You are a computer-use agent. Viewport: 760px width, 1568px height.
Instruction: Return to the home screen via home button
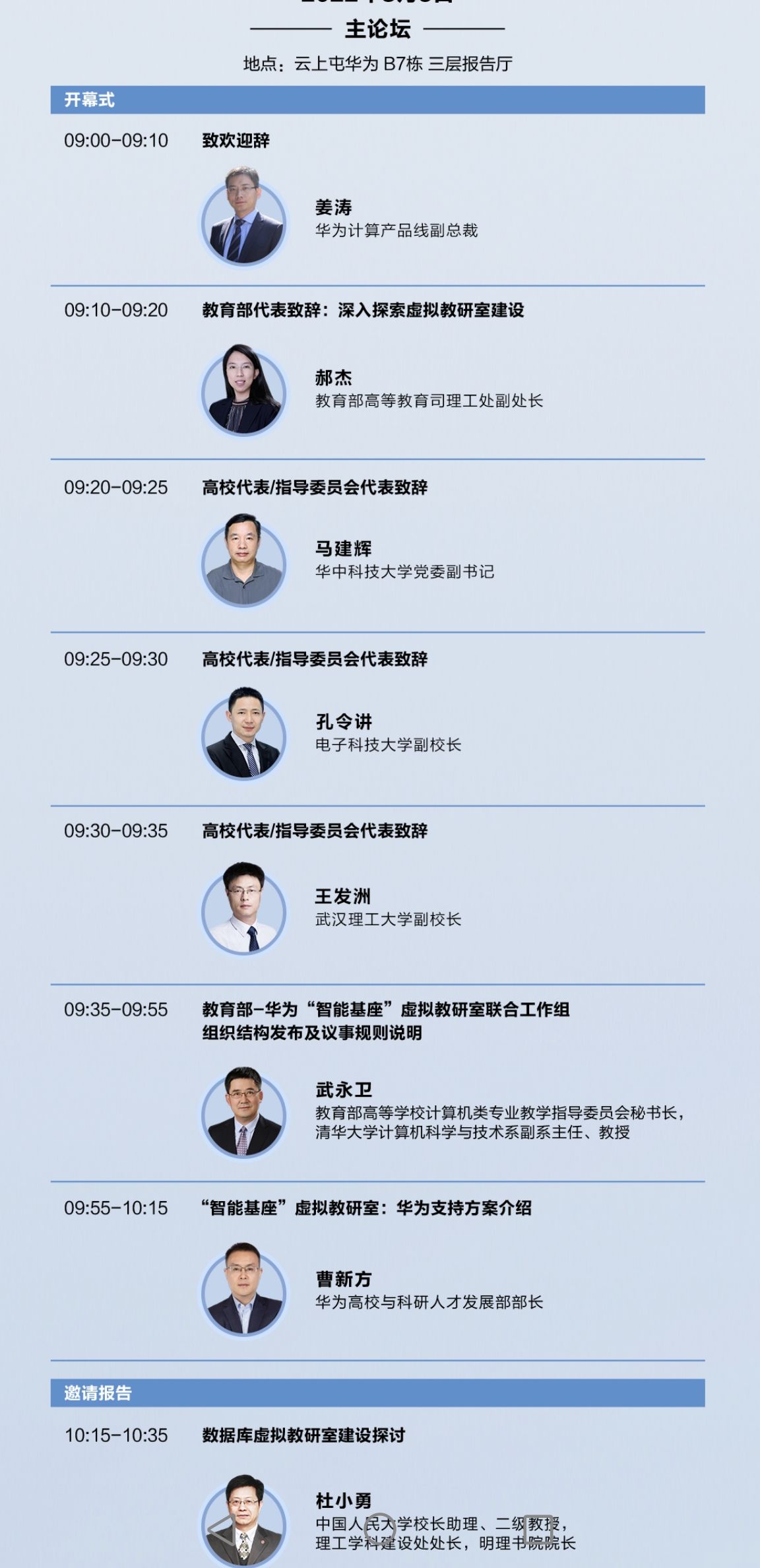tap(380, 1530)
